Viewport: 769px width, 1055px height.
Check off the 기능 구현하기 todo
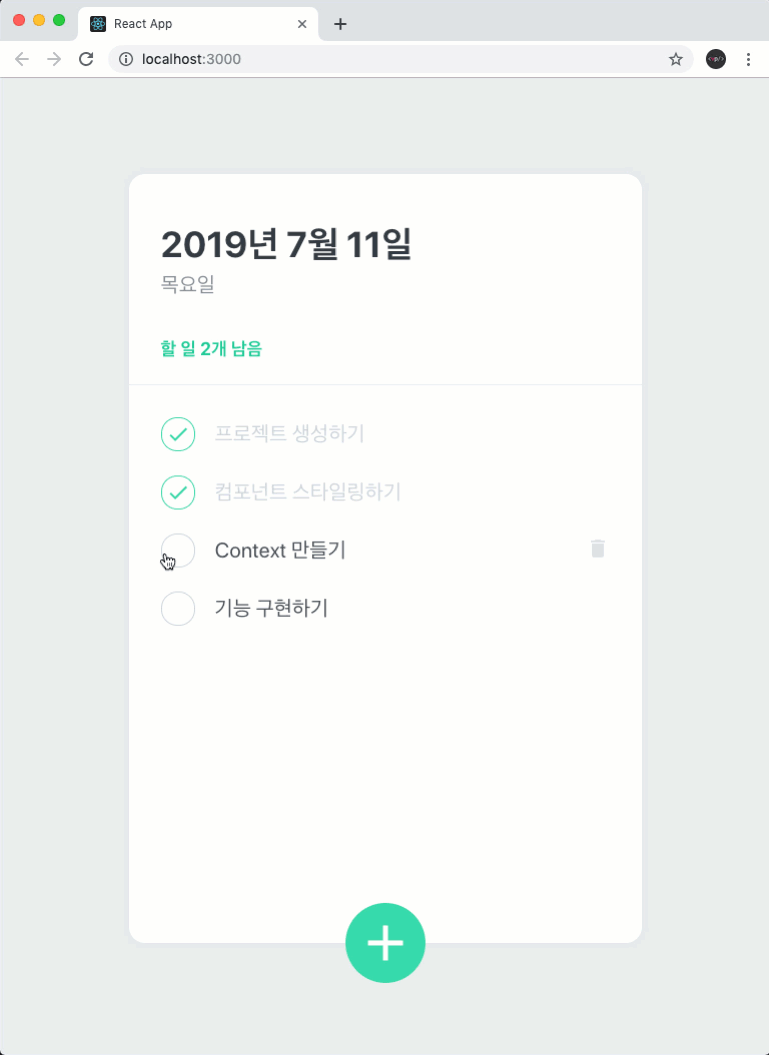pyautogui.click(x=178, y=608)
